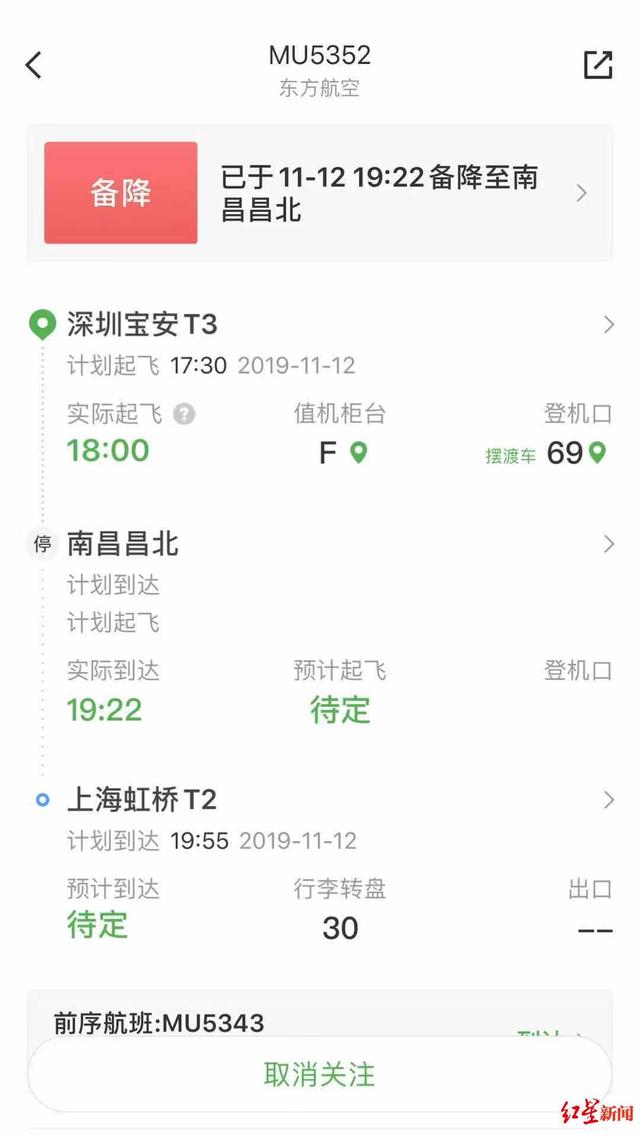Open the 备降 diversion notice banner
640x1138 pixels.
(x=319, y=193)
